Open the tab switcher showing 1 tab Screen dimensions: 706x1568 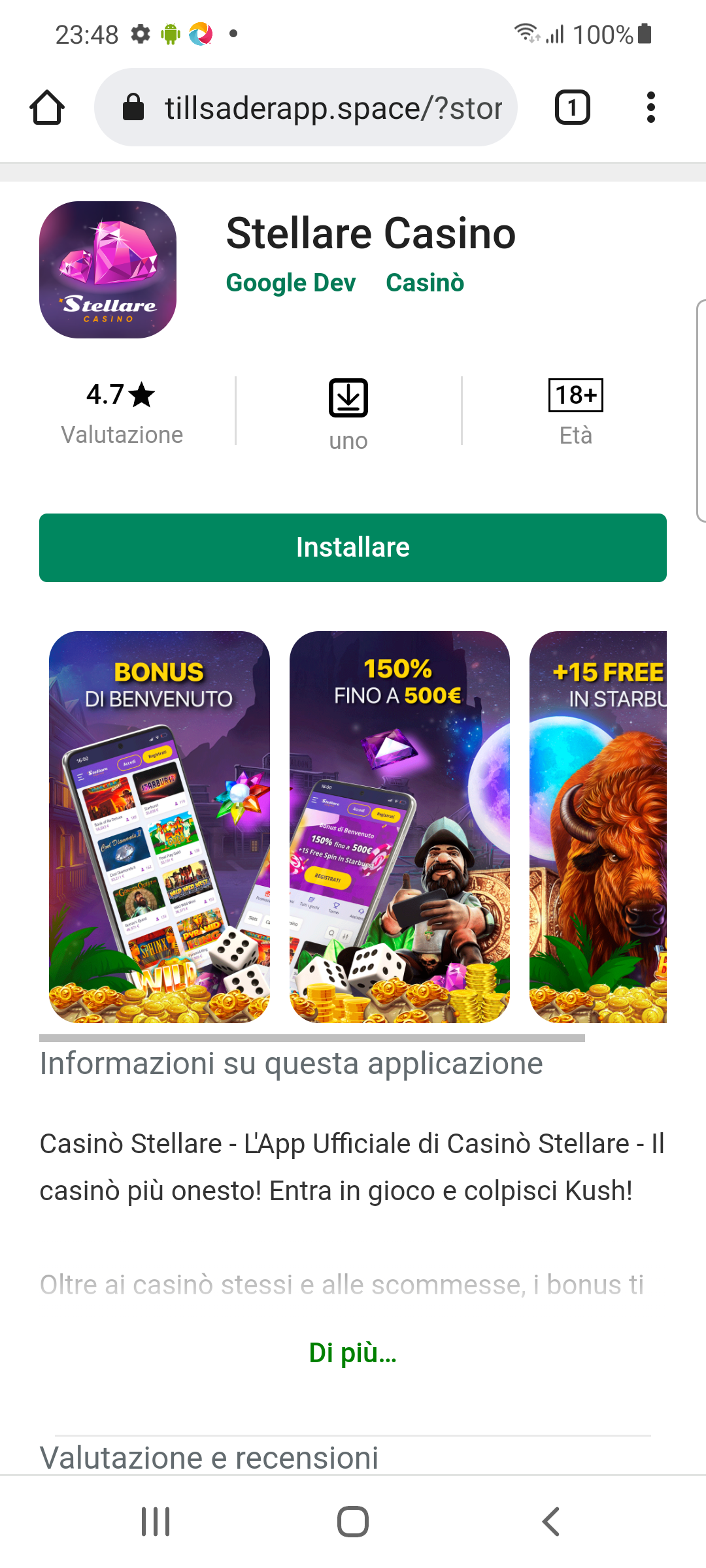pos(572,107)
